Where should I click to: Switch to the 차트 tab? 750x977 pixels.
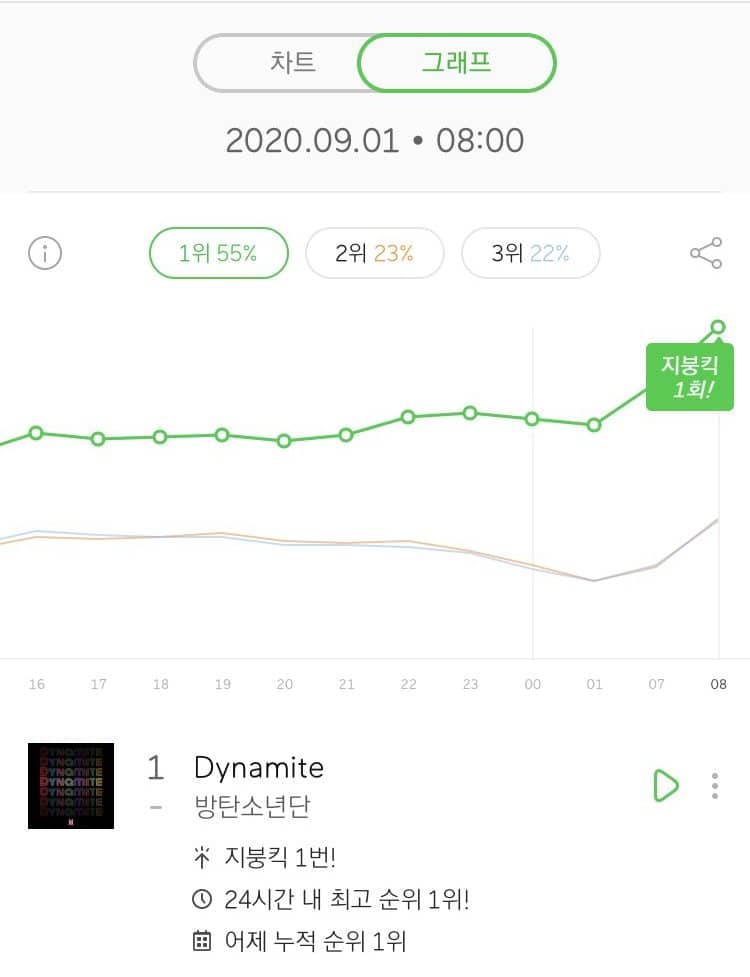pos(290,63)
